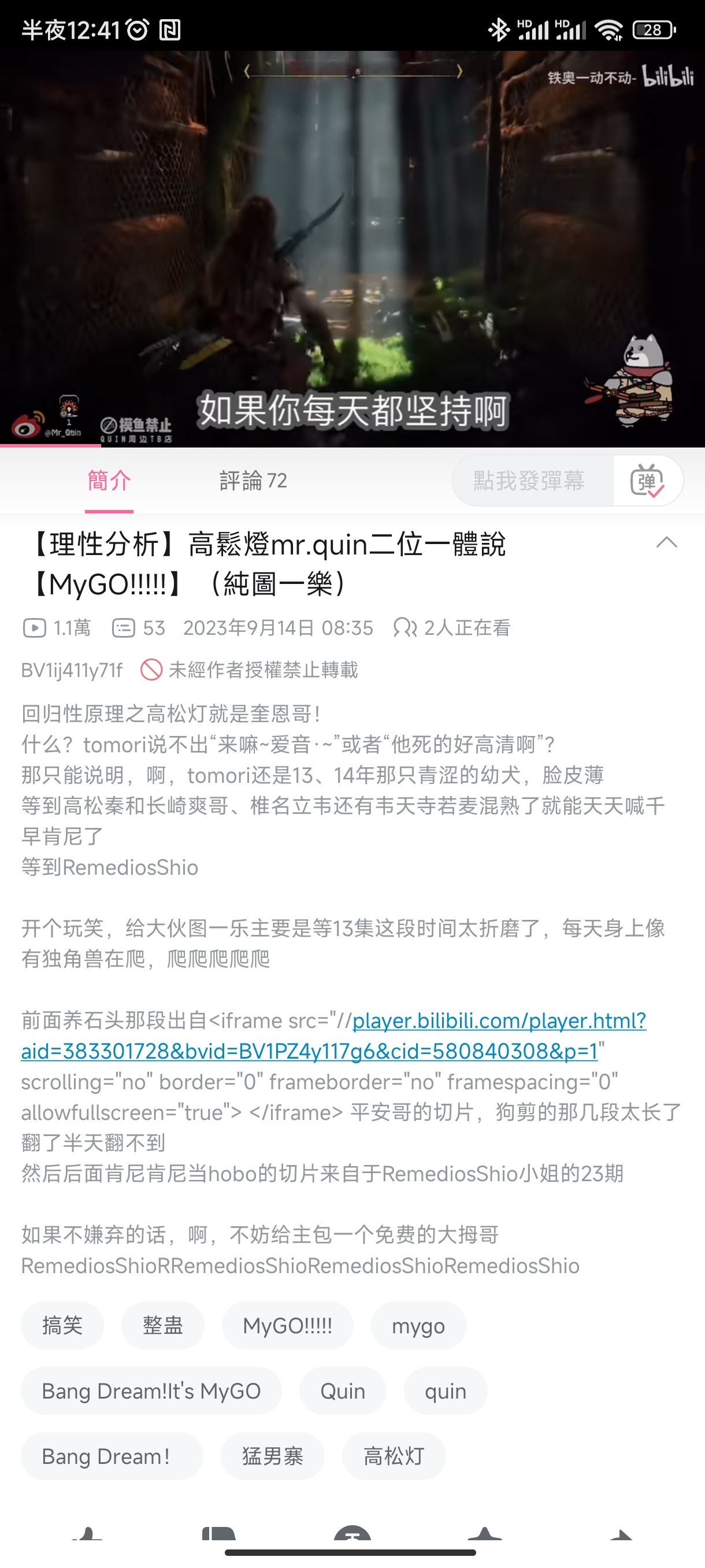705x1568 pixels.
Task: Collapse the video description with the chevron
Action: point(667,543)
